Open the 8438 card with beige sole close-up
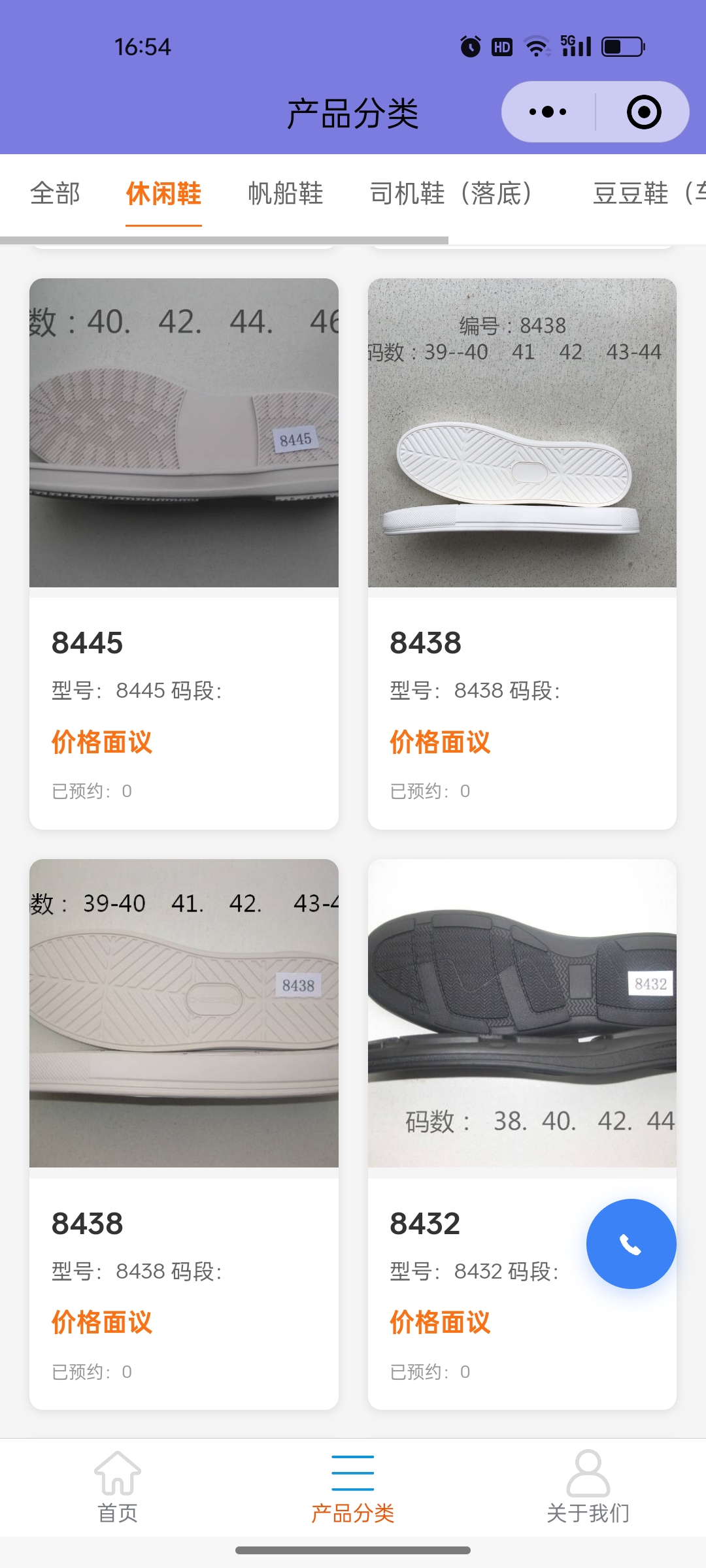The height and width of the screenshot is (1568, 706). click(184, 1134)
